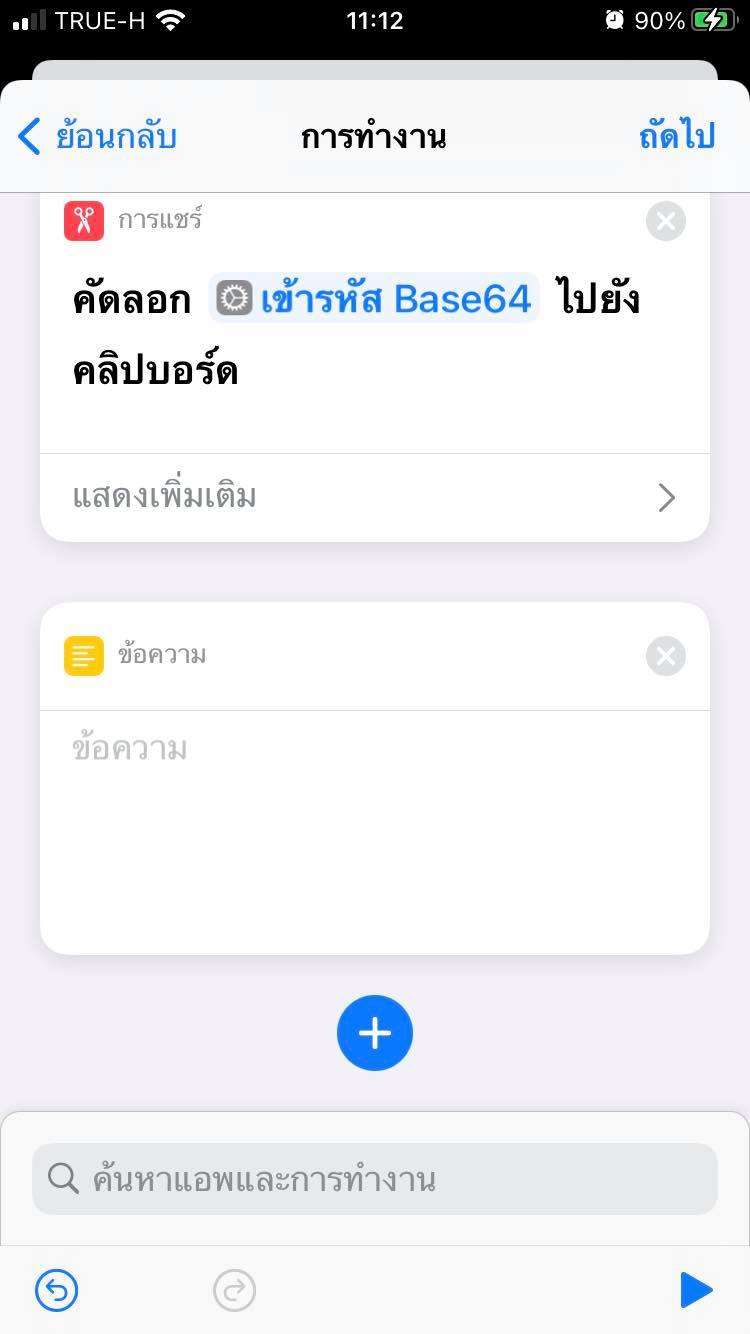Remove the การแชร์ clipboard action
Screen dimensions: 750x1334
click(x=666, y=221)
